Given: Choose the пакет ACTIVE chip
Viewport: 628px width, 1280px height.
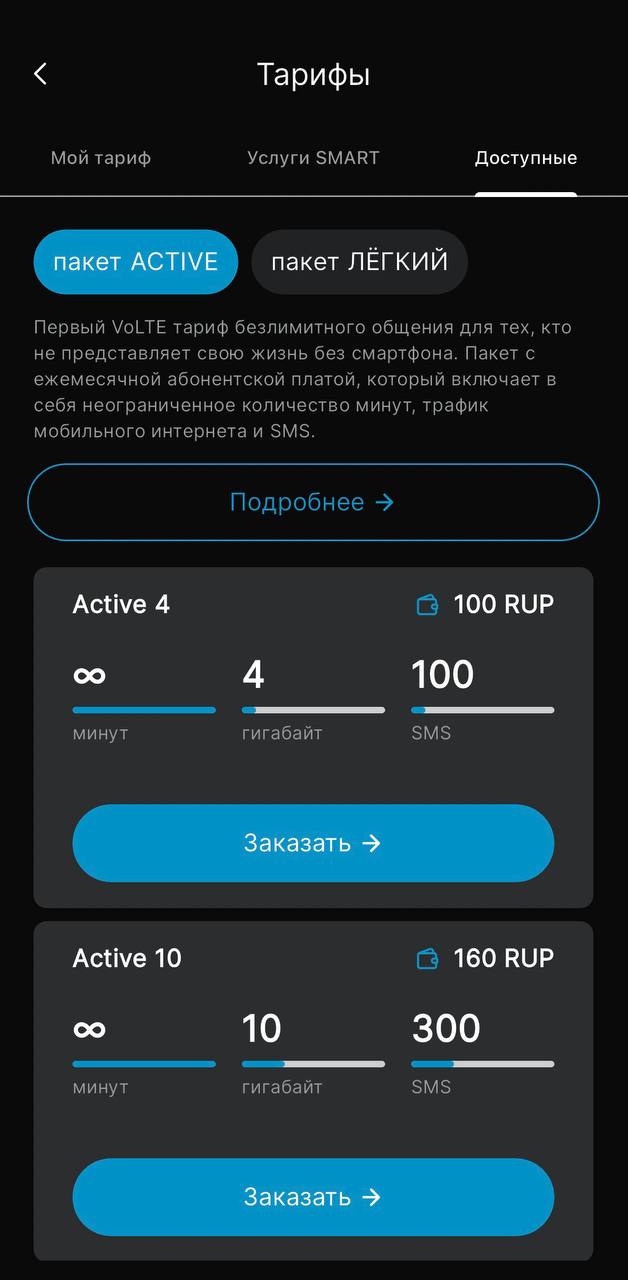Looking at the screenshot, I should coord(136,262).
